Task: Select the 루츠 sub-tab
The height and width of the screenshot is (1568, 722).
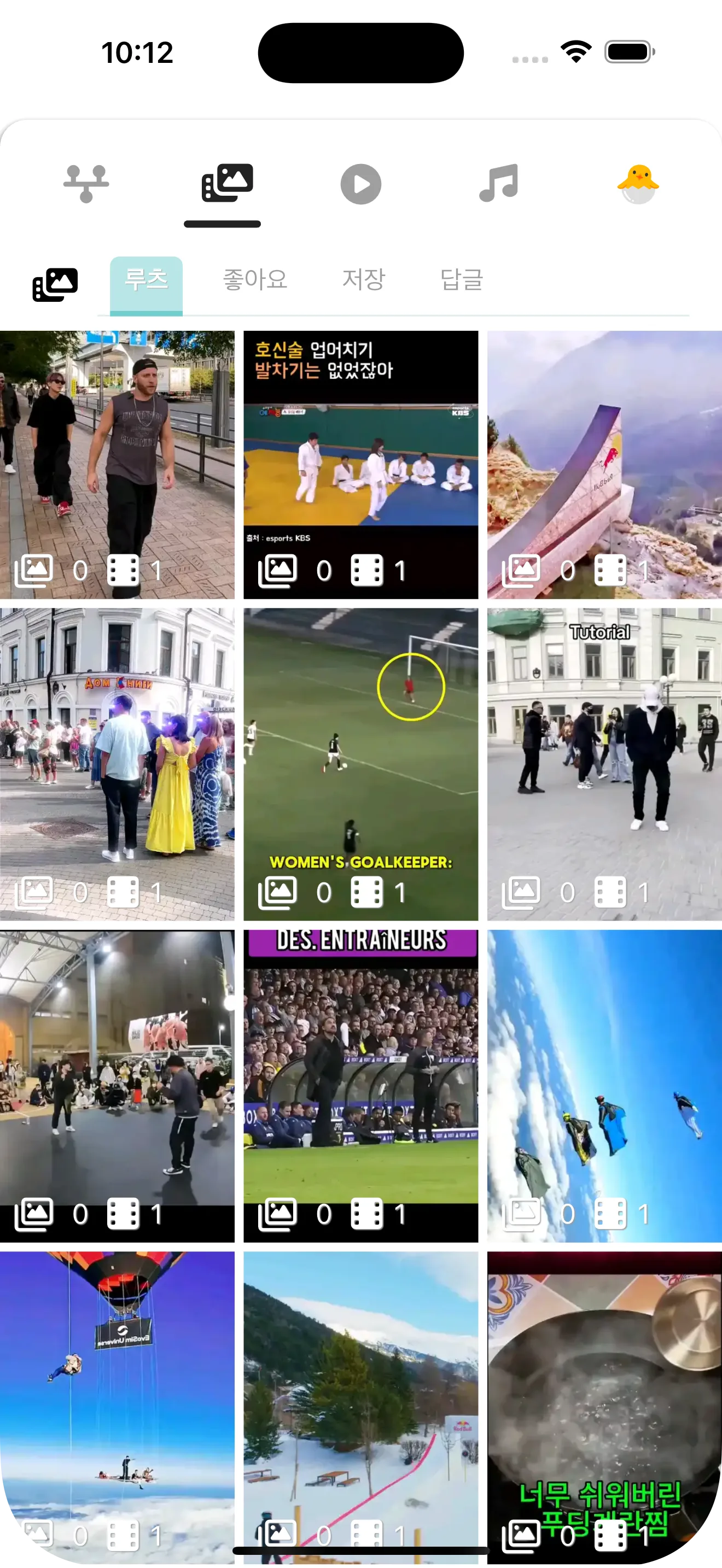Action: pyautogui.click(x=146, y=280)
